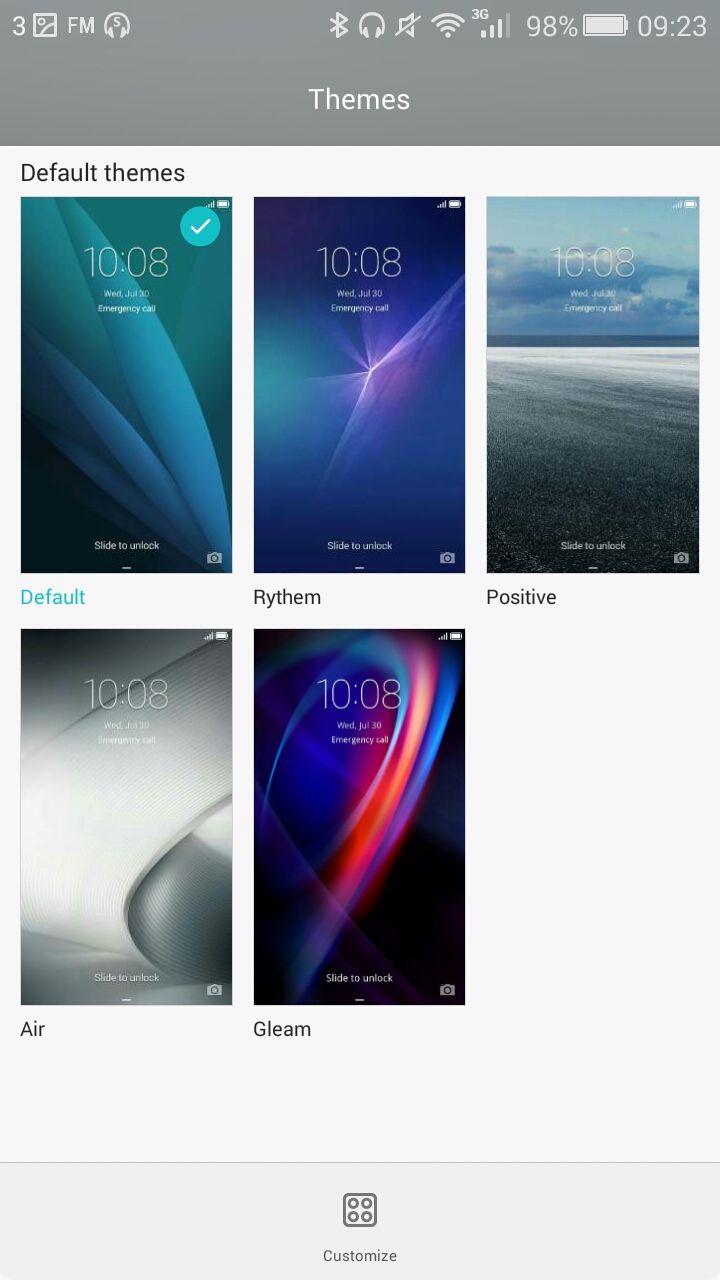Open the Rythem theme
The width and height of the screenshot is (720, 1280).
359,385
